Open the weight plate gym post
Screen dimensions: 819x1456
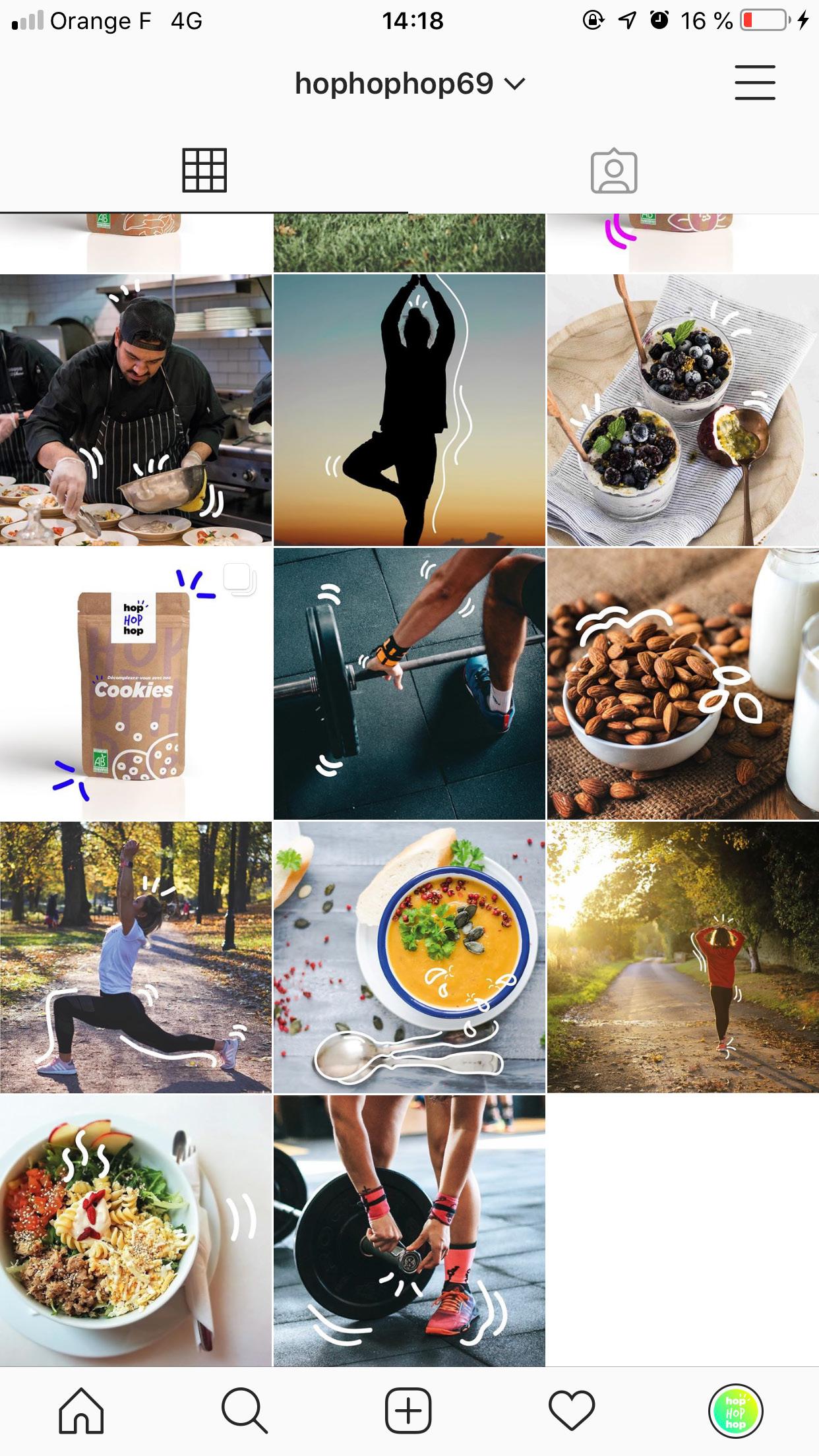tap(409, 1230)
